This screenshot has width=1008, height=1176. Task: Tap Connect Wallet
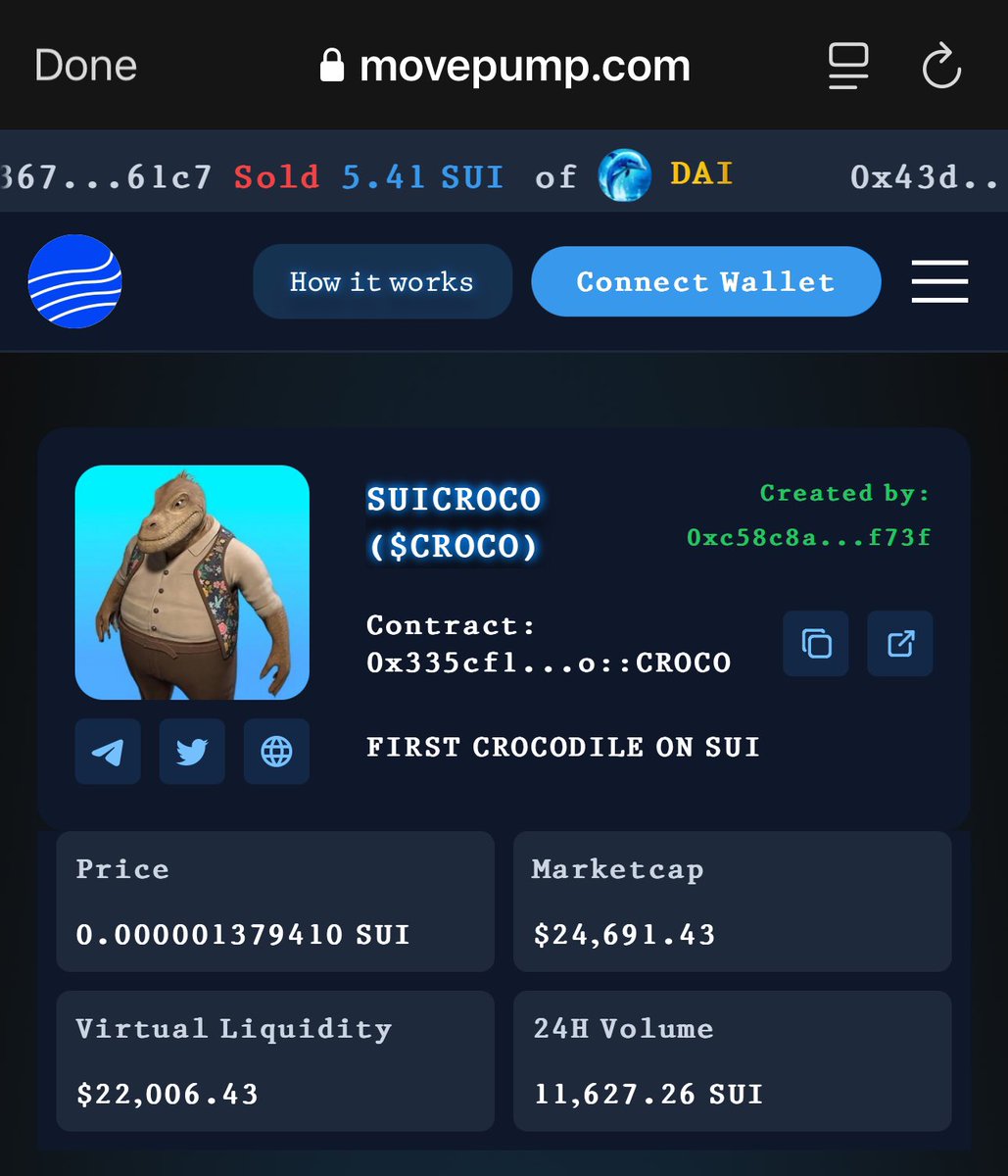tap(705, 282)
